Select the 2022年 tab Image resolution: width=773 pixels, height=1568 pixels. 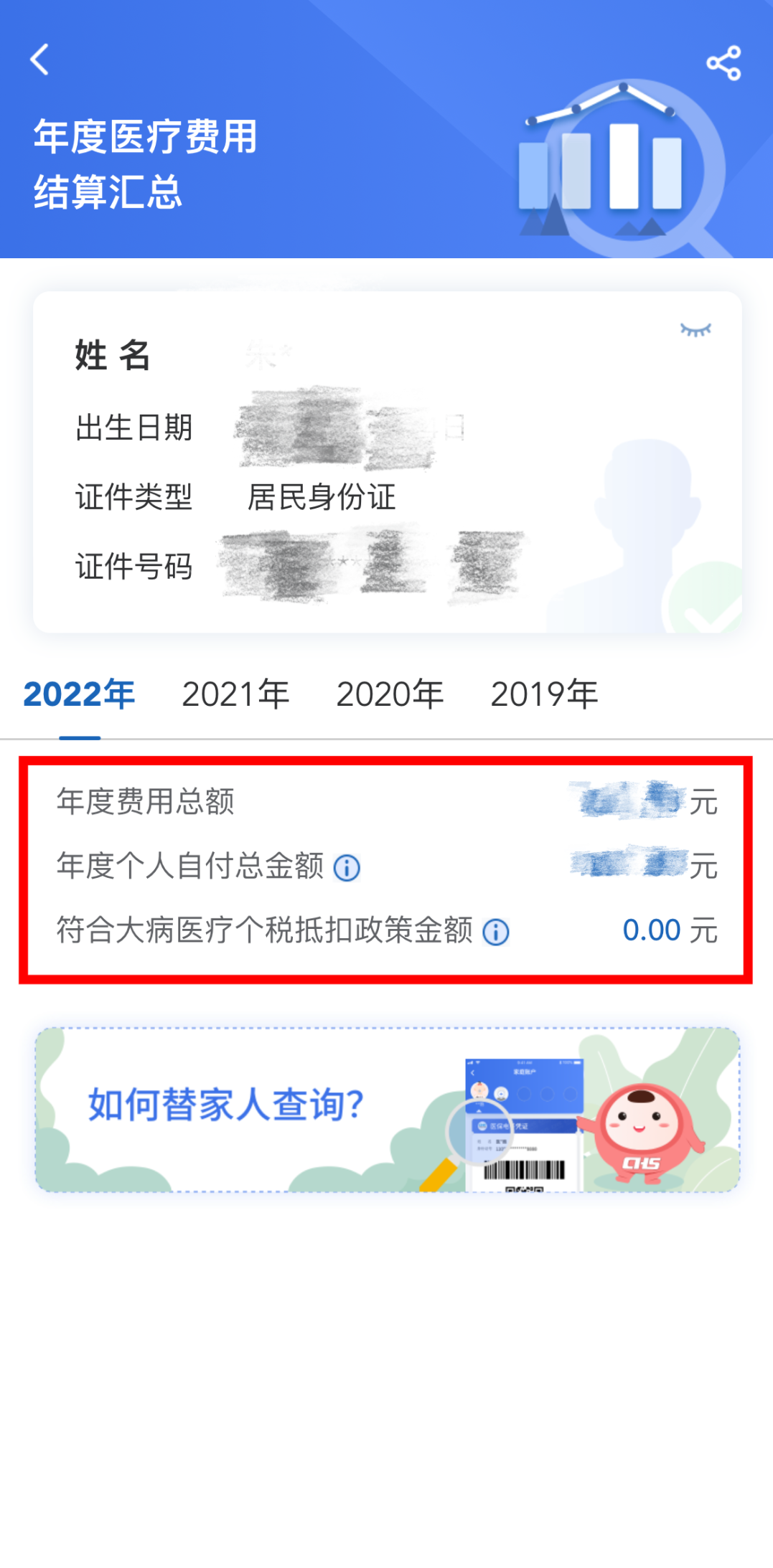coord(79,694)
